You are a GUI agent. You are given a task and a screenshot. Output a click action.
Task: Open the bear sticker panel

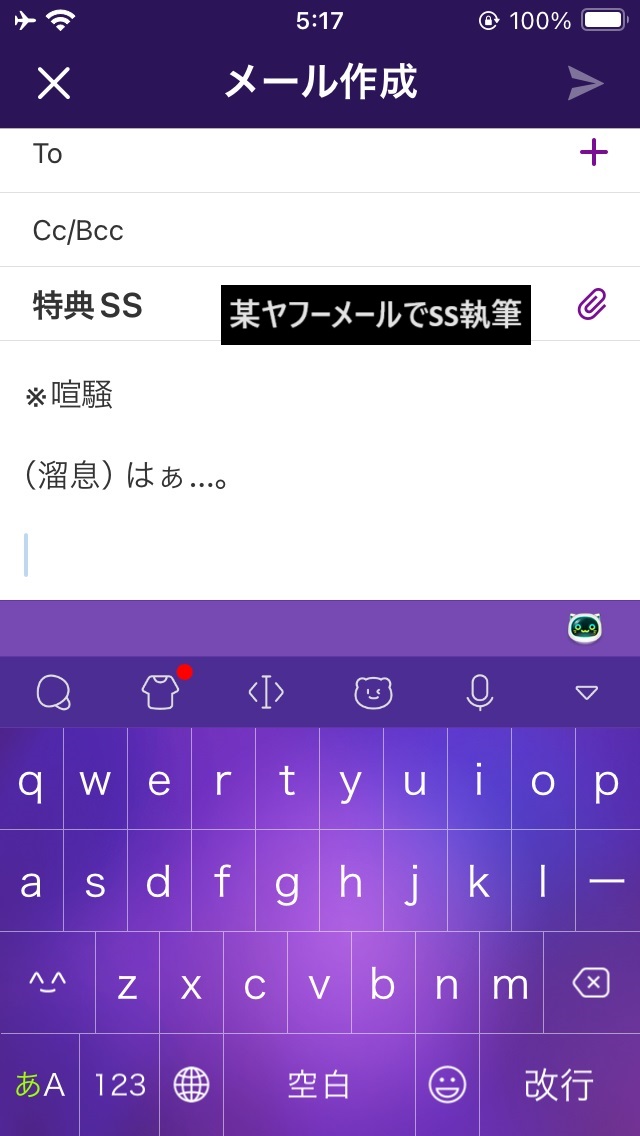click(x=373, y=693)
